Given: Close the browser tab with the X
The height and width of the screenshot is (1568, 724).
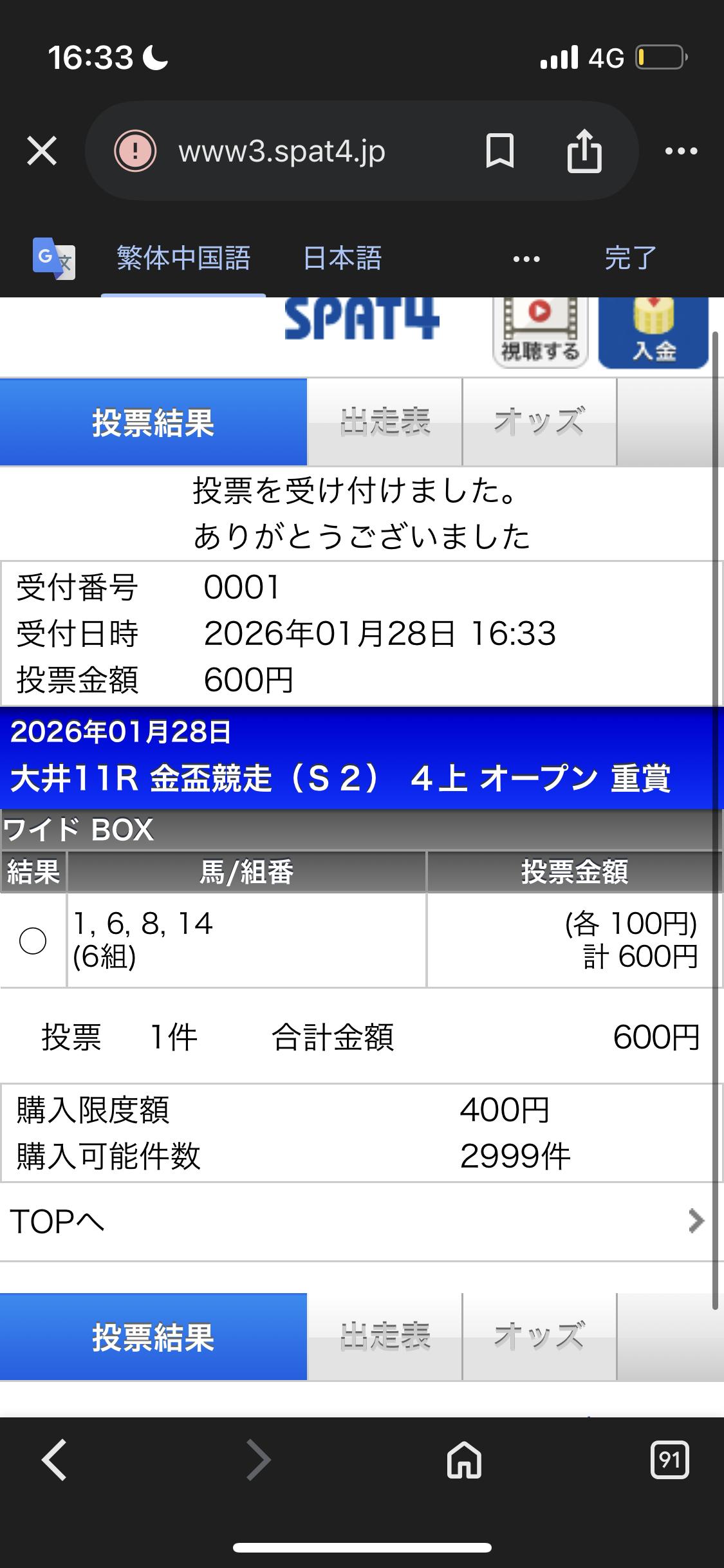Looking at the screenshot, I should [x=42, y=151].
